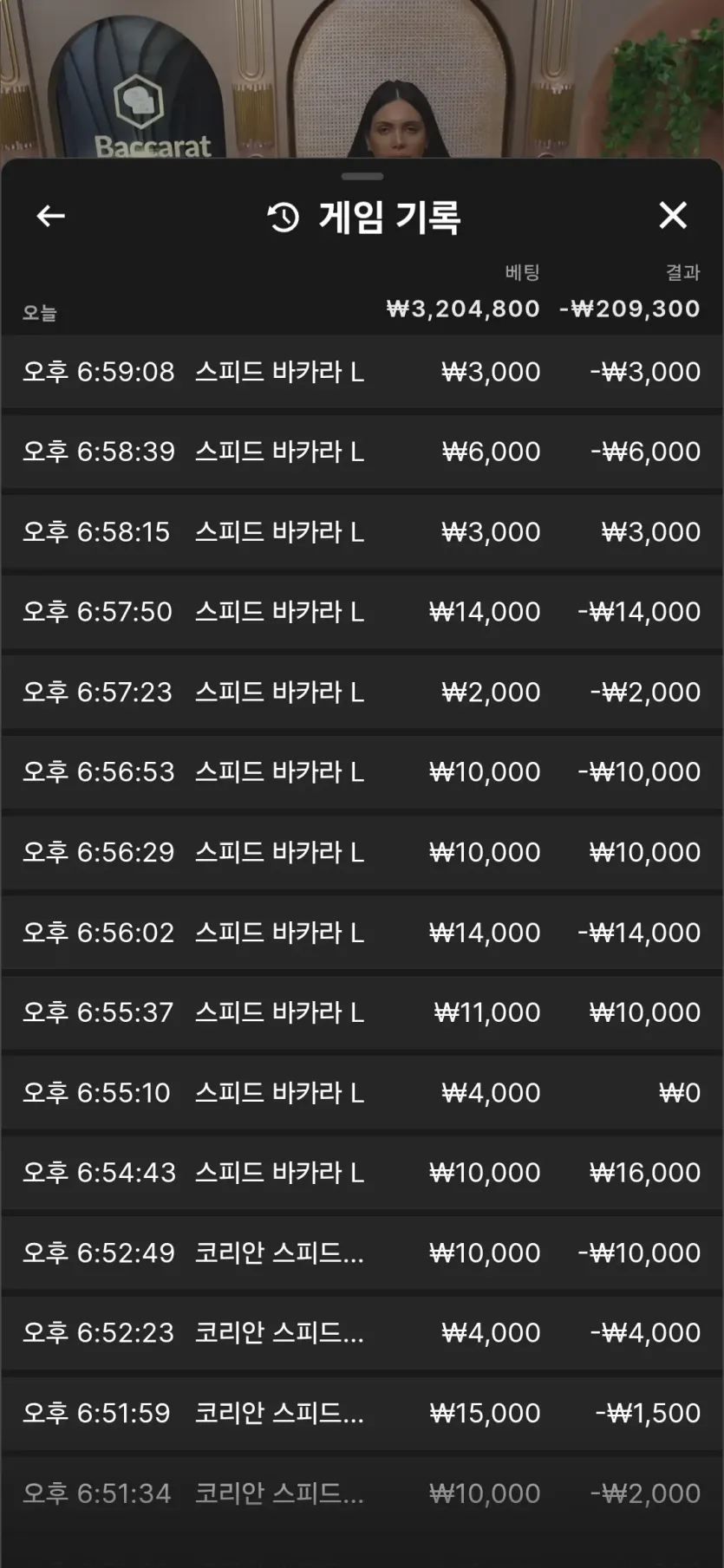Open the 오후 6:58:39 game record
The image size is (724, 1568).
pos(362,452)
